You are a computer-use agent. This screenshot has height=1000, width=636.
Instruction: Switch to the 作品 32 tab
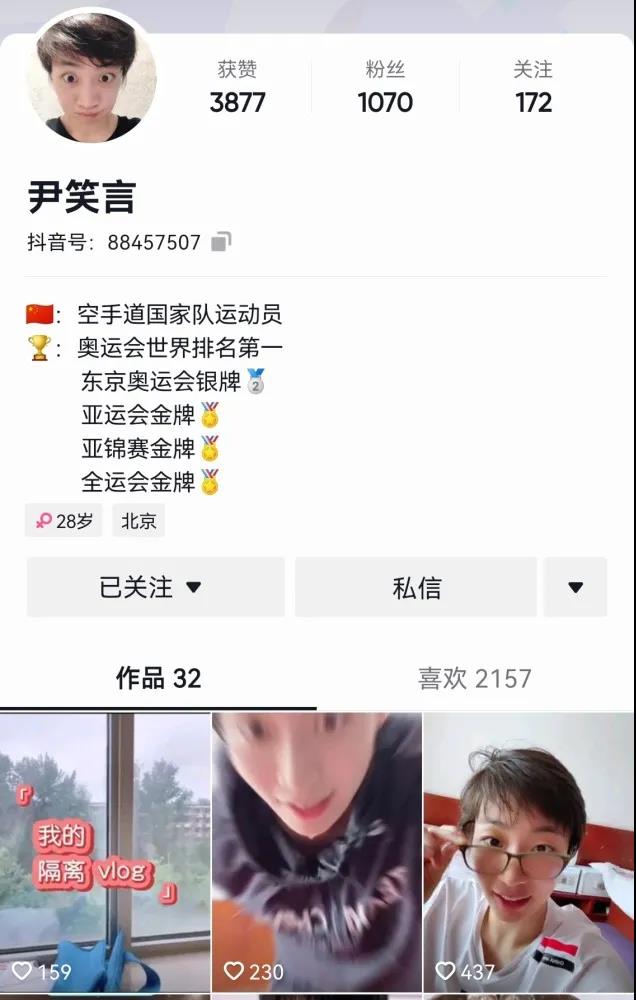point(158,678)
